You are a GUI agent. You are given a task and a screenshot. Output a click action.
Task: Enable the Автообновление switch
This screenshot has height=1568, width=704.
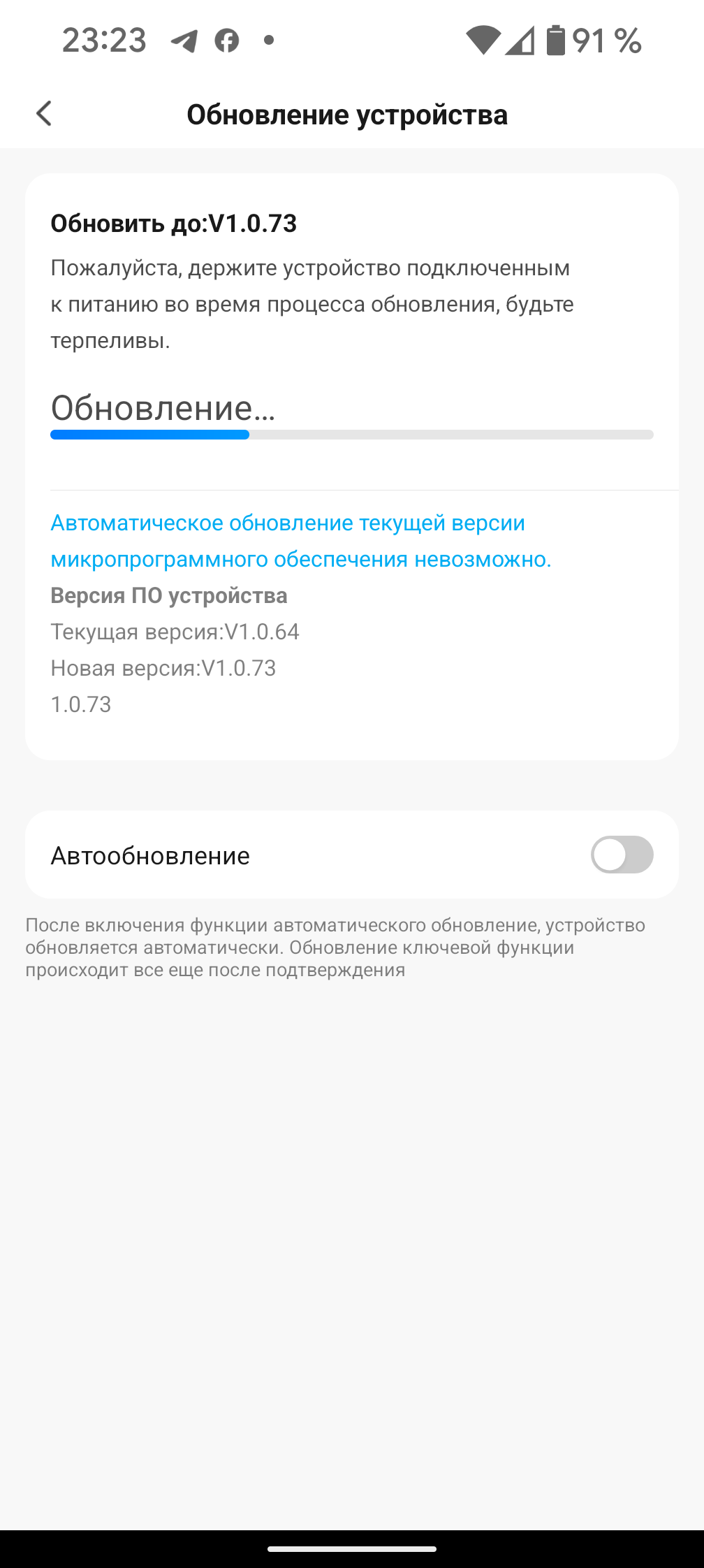[621, 855]
